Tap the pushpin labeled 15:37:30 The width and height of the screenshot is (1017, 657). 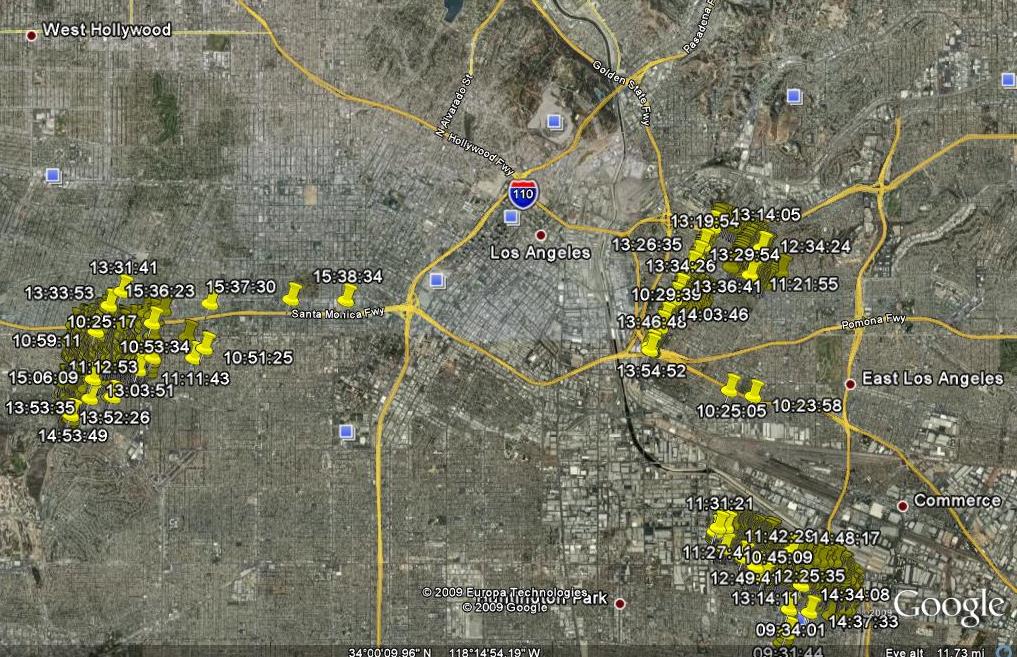click(292, 294)
